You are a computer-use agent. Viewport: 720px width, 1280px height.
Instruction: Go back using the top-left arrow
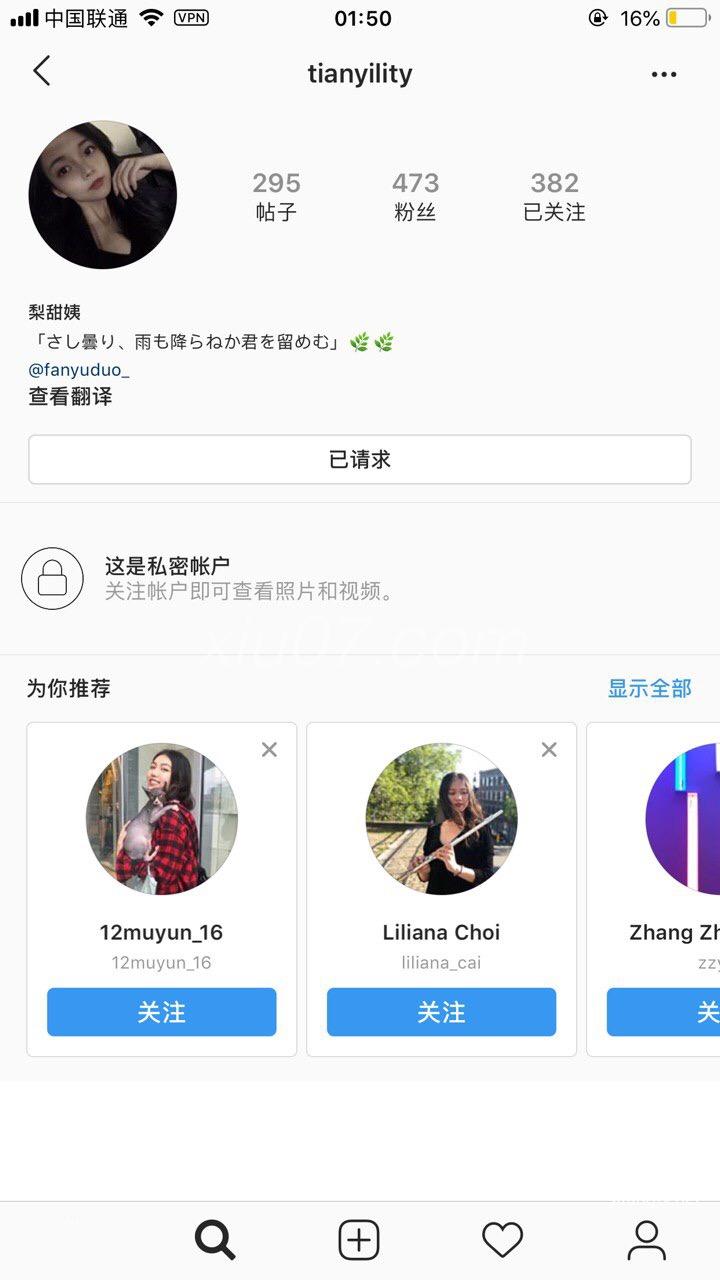point(41,71)
